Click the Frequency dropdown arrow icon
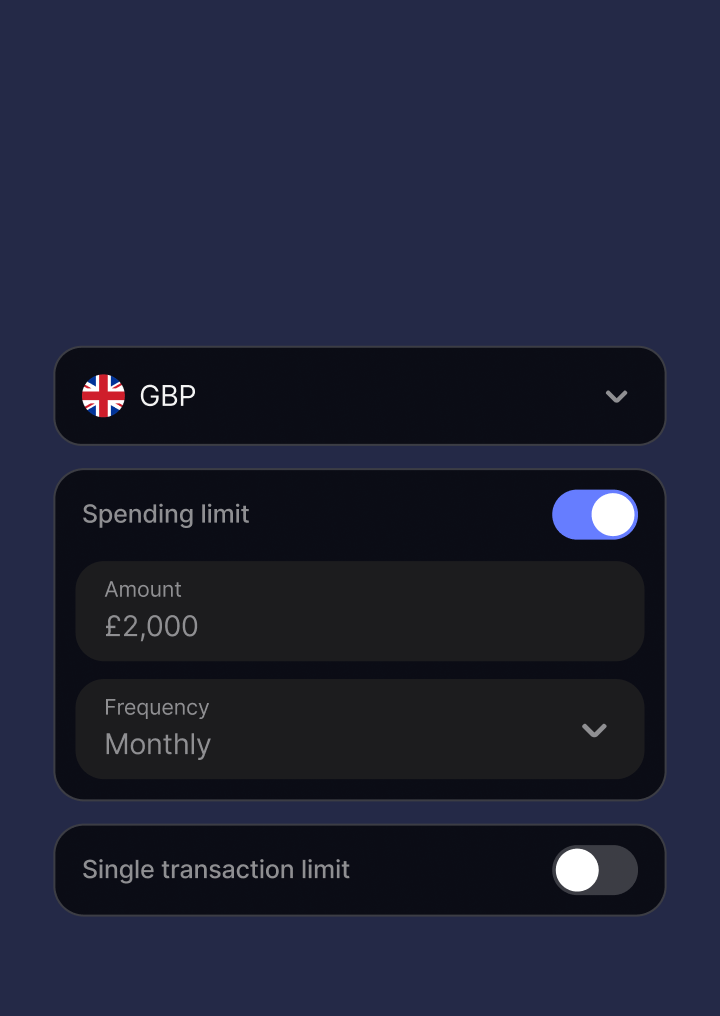The width and height of the screenshot is (720, 1016). coord(595,730)
